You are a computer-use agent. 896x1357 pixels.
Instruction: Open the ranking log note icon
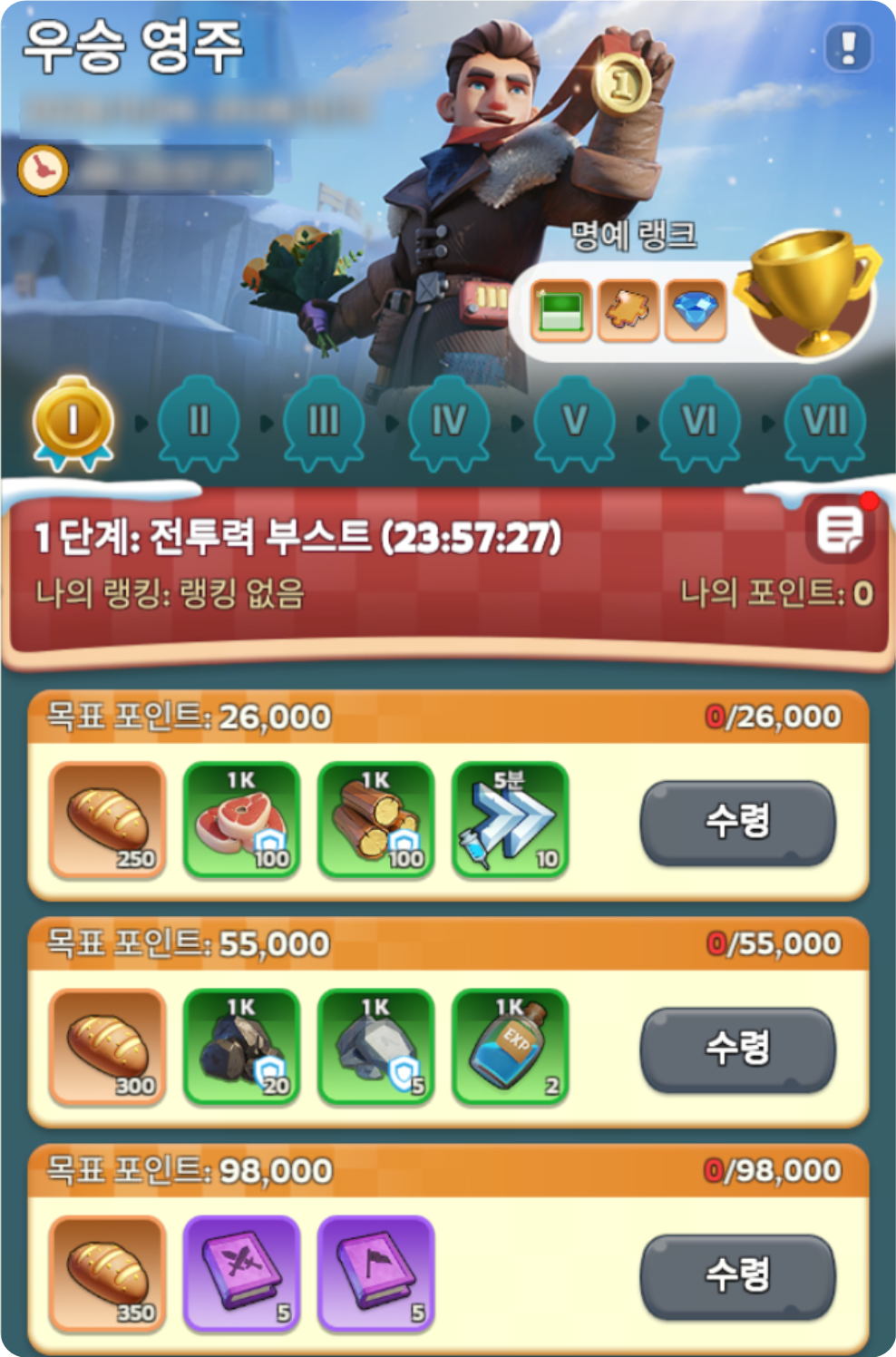pos(839,531)
